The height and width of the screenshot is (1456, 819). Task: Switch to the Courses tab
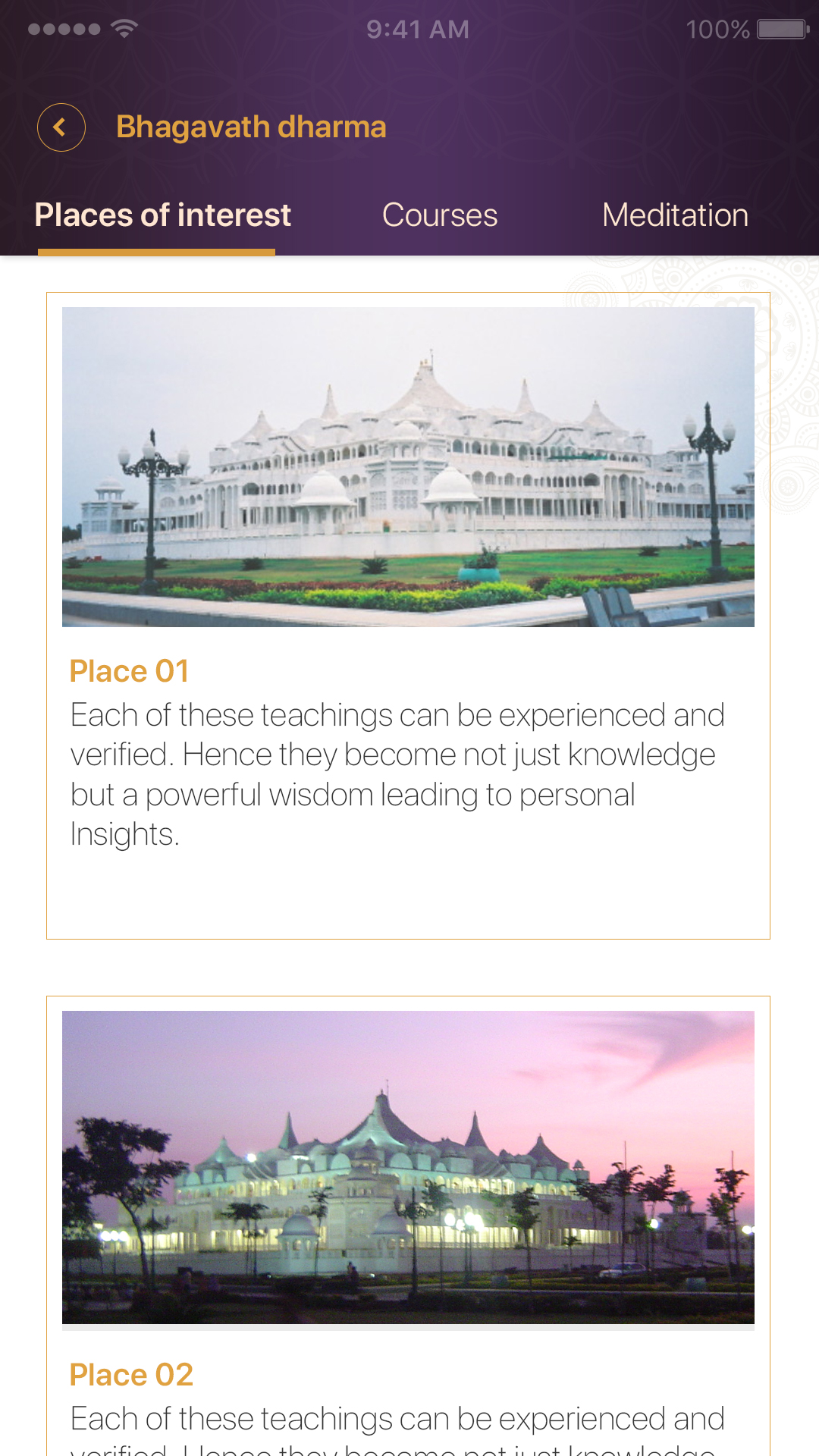pos(440,215)
